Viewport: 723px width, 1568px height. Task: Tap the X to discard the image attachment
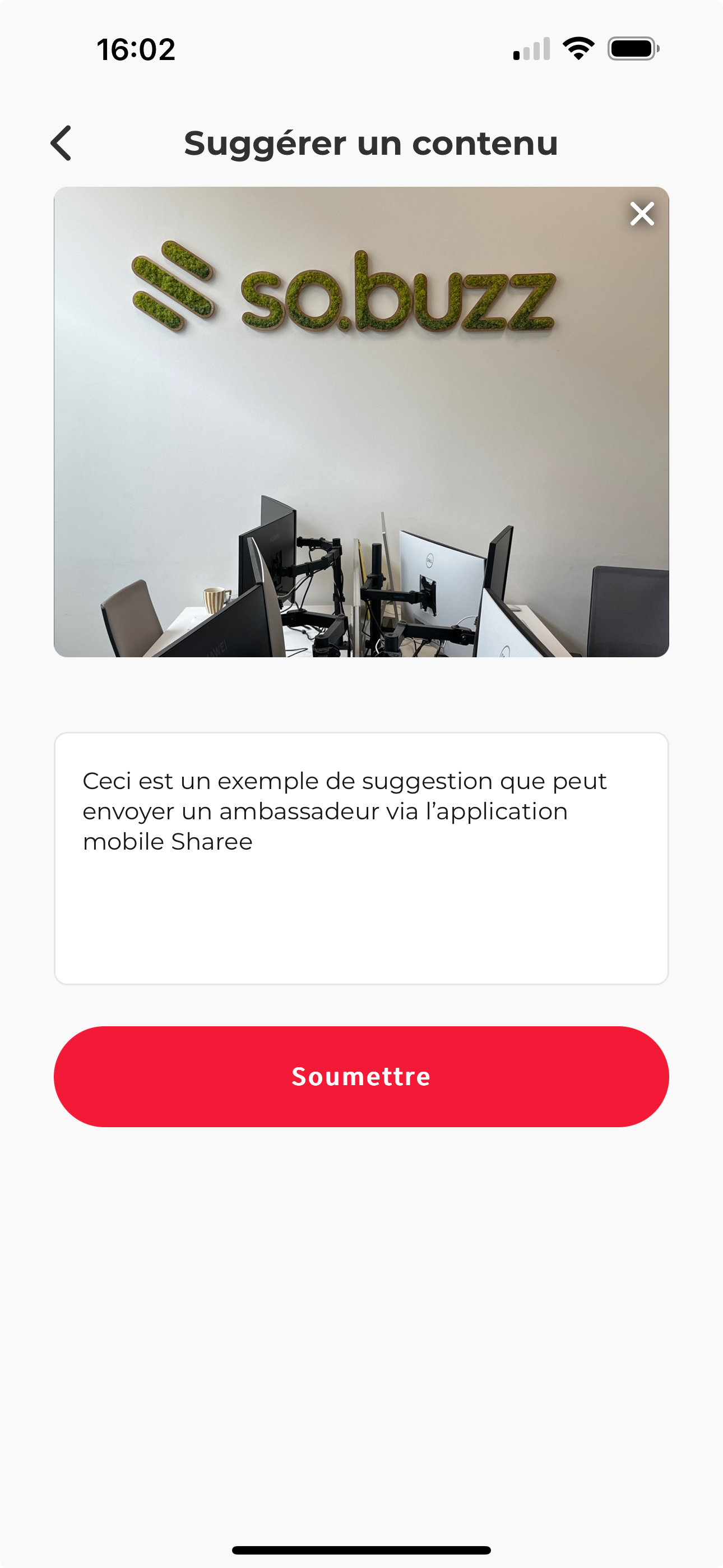[x=642, y=214]
